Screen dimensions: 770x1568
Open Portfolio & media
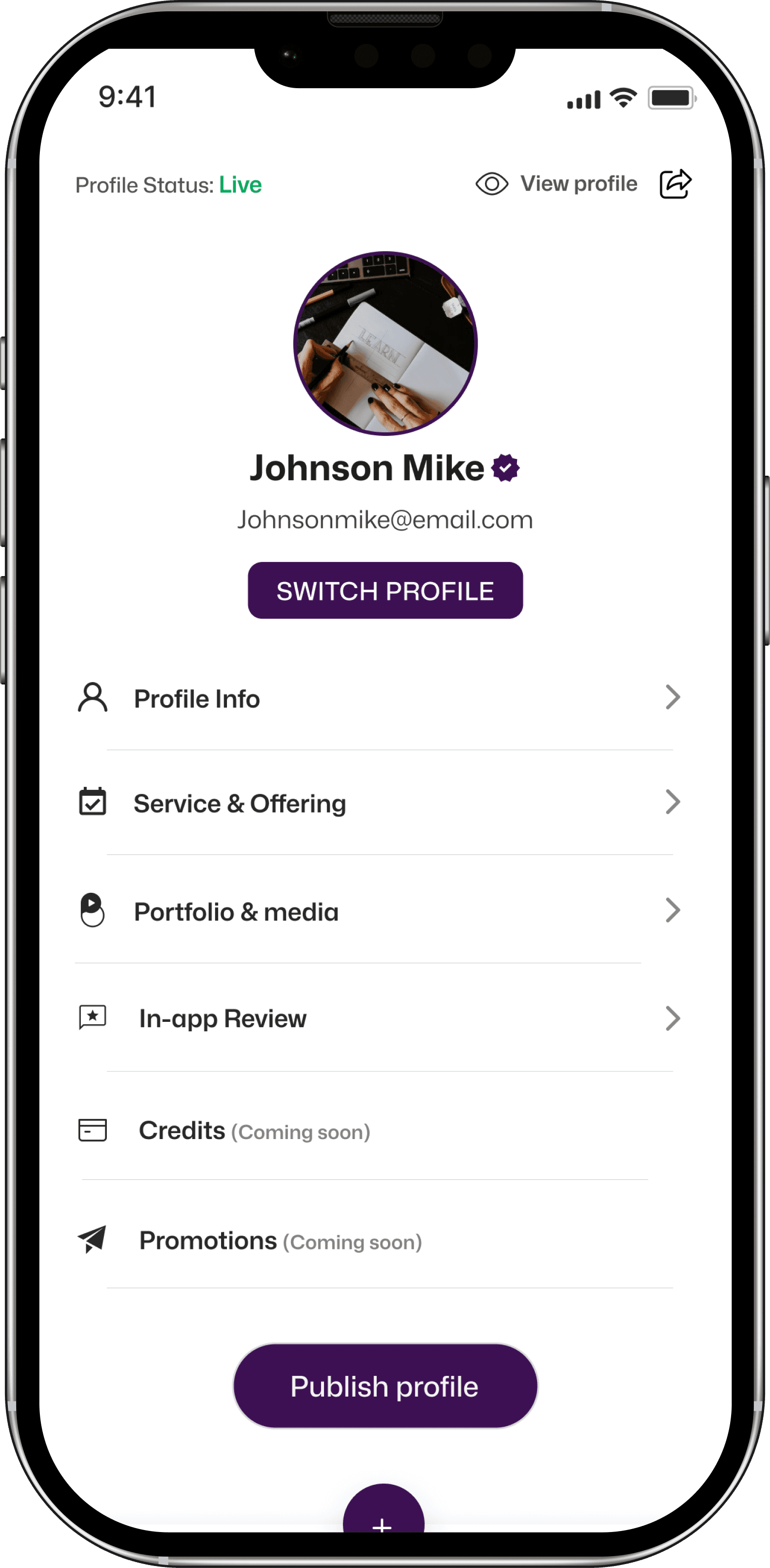(378, 911)
